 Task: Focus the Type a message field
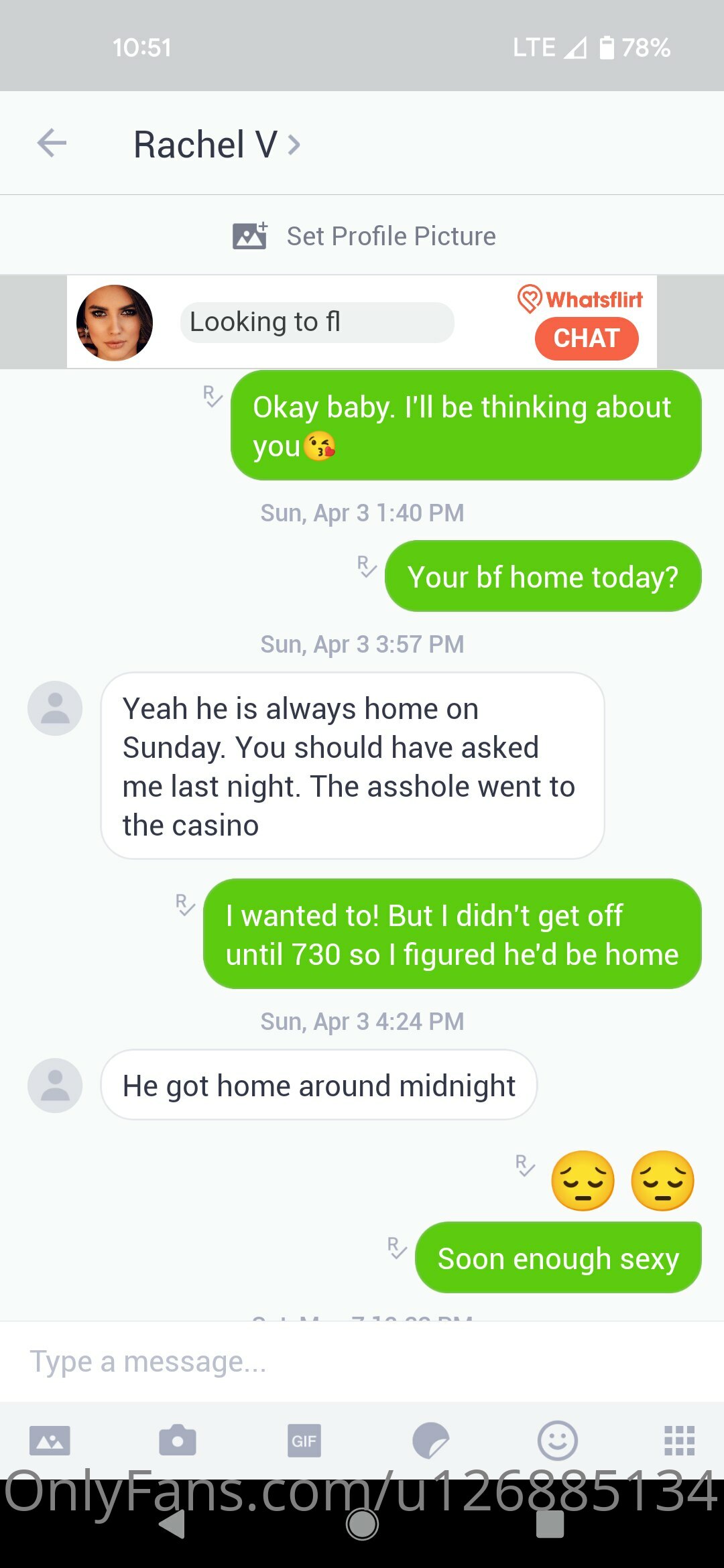362,1362
